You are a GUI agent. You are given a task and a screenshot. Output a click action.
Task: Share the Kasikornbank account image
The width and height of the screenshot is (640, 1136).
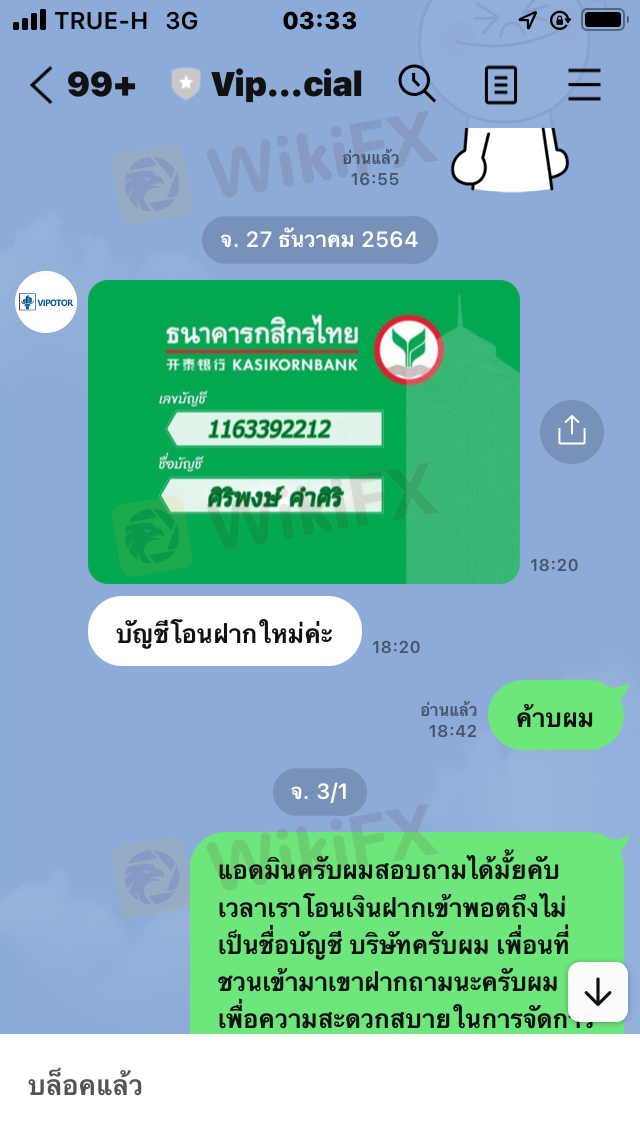coord(572,431)
